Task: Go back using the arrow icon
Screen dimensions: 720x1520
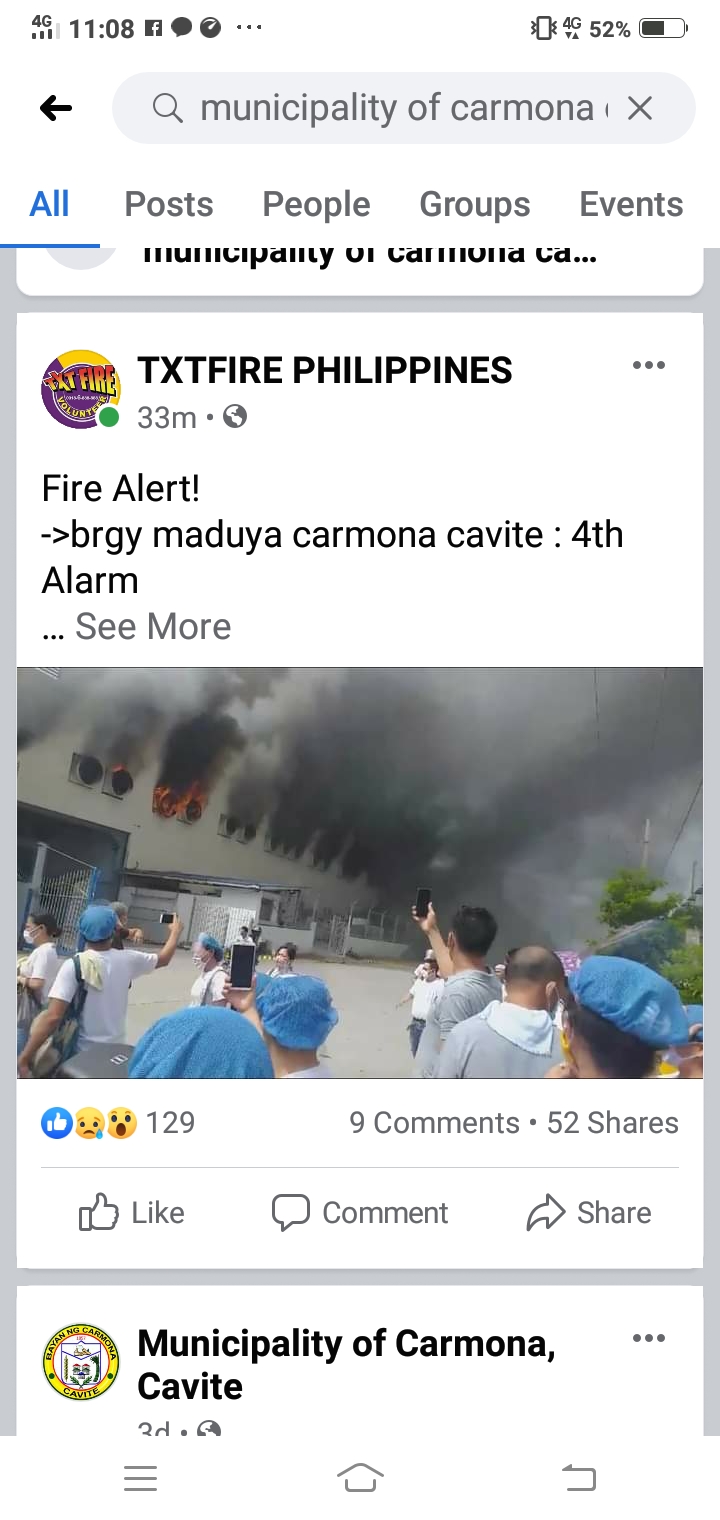Action: (x=56, y=108)
